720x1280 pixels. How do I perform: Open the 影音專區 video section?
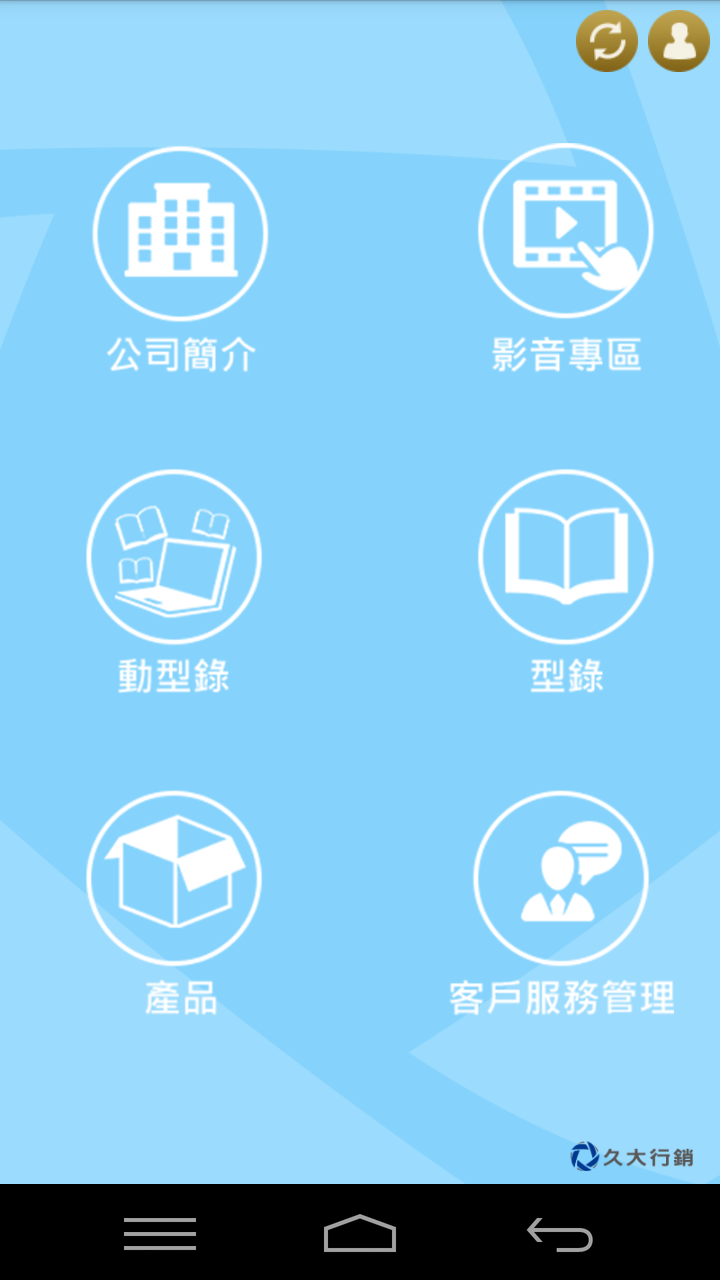click(566, 231)
